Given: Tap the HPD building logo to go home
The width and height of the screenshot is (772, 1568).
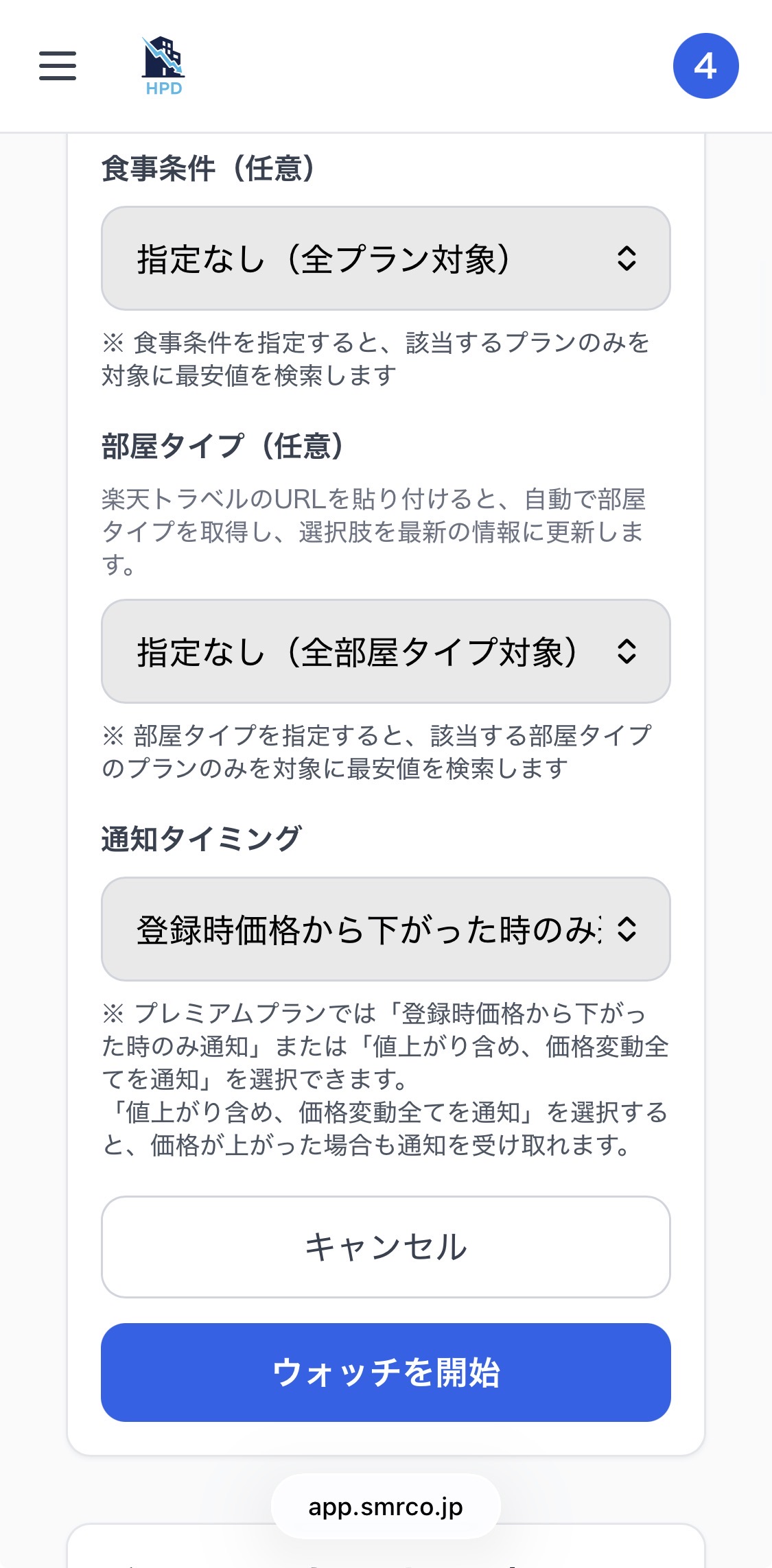Looking at the screenshot, I should click(x=163, y=65).
